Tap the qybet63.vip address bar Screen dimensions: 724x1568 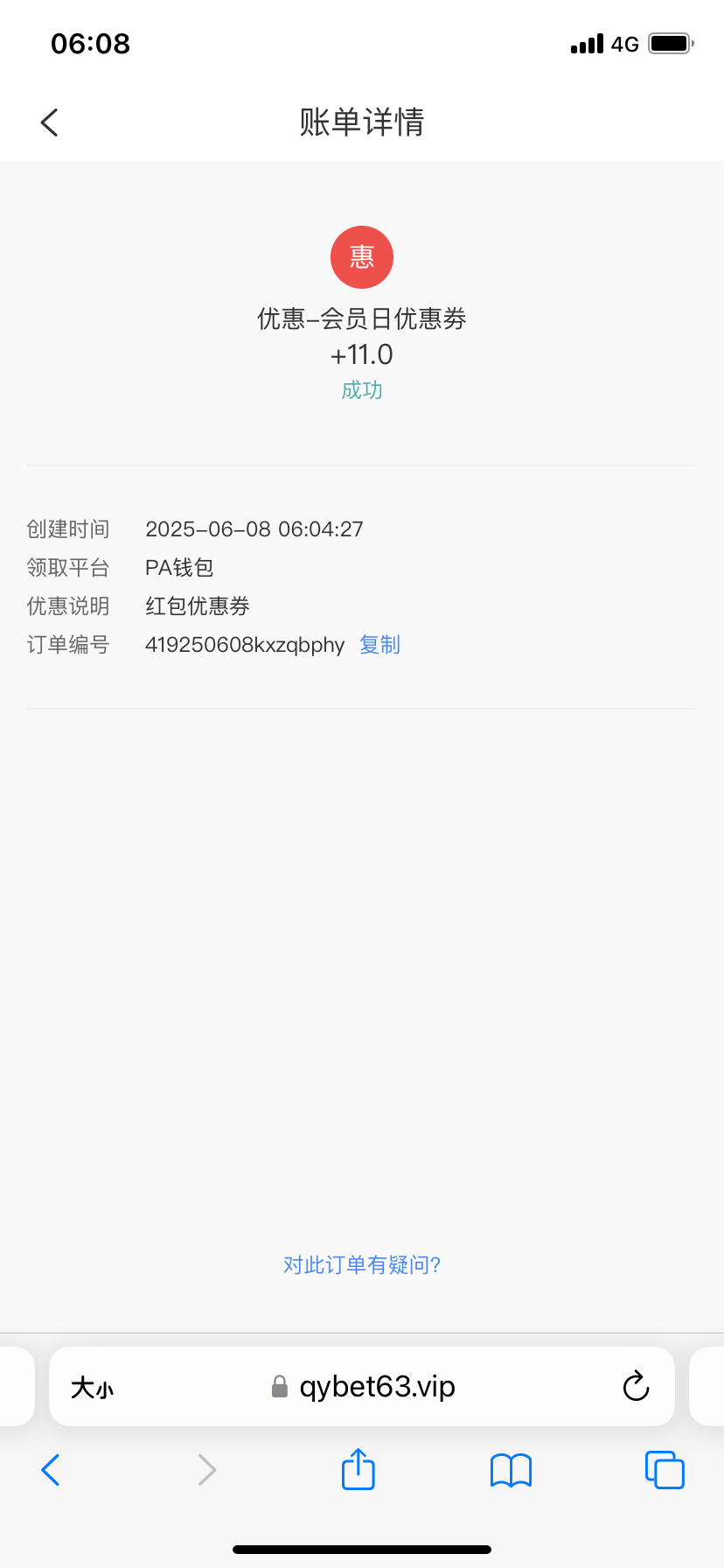click(362, 1387)
